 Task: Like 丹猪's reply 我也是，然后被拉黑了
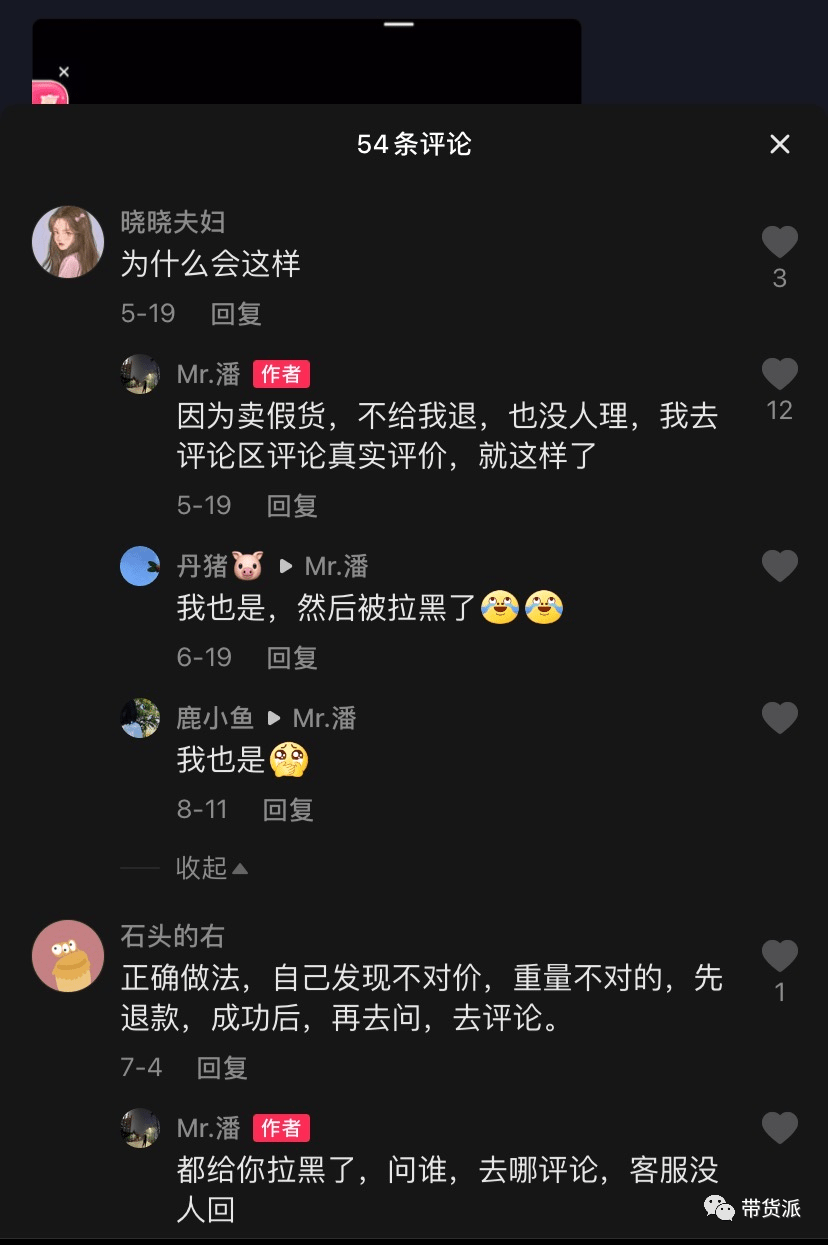[780, 567]
